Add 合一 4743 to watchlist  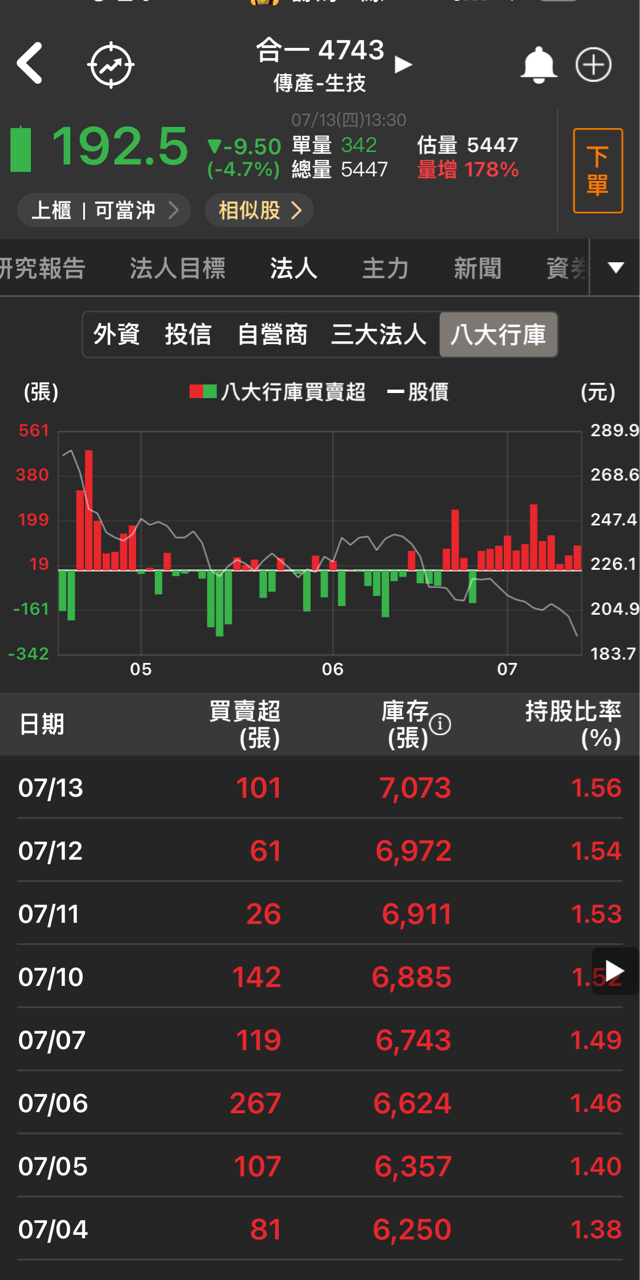point(593,66)
